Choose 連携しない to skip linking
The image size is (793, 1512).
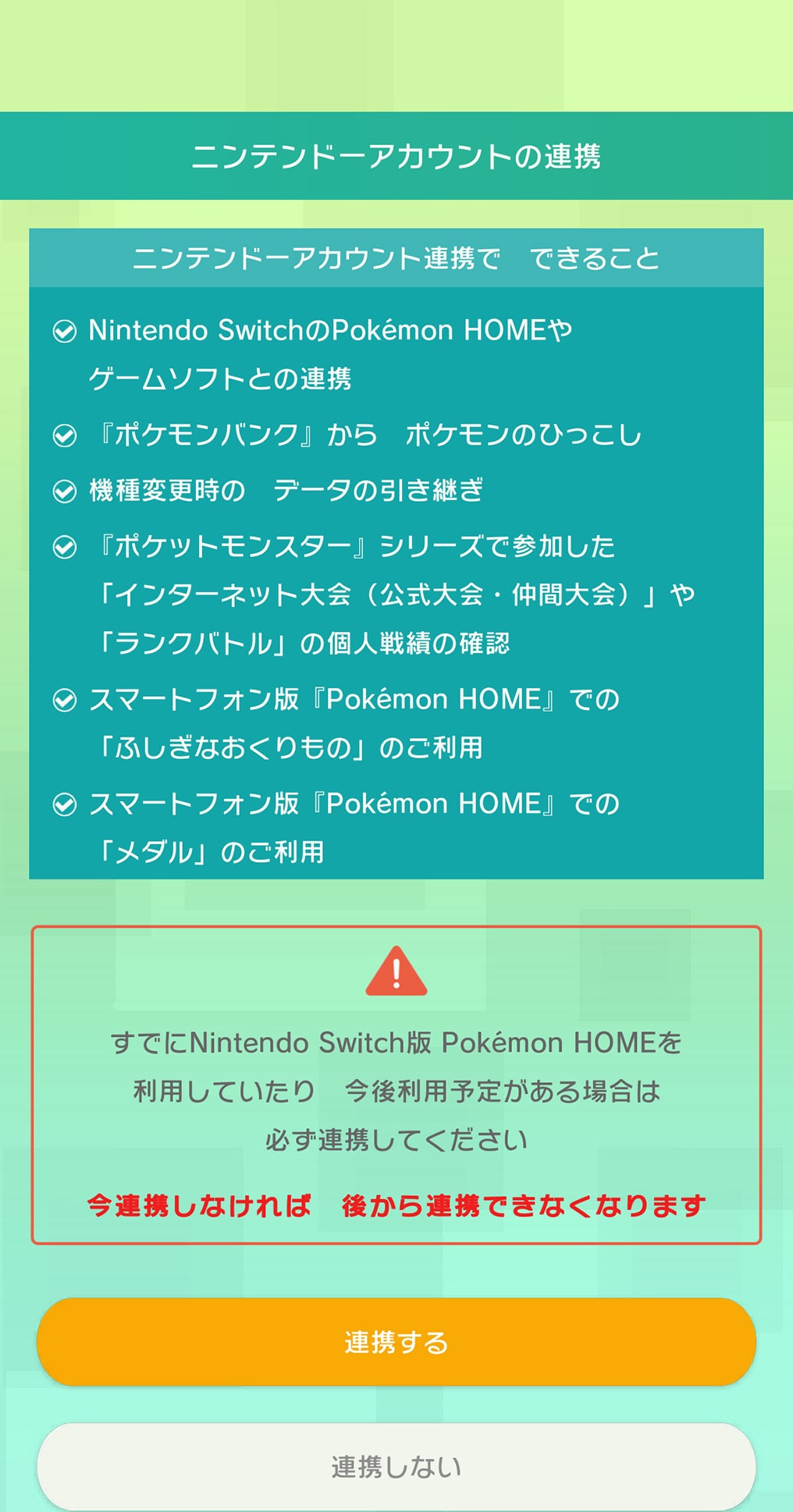[396, 1467]
